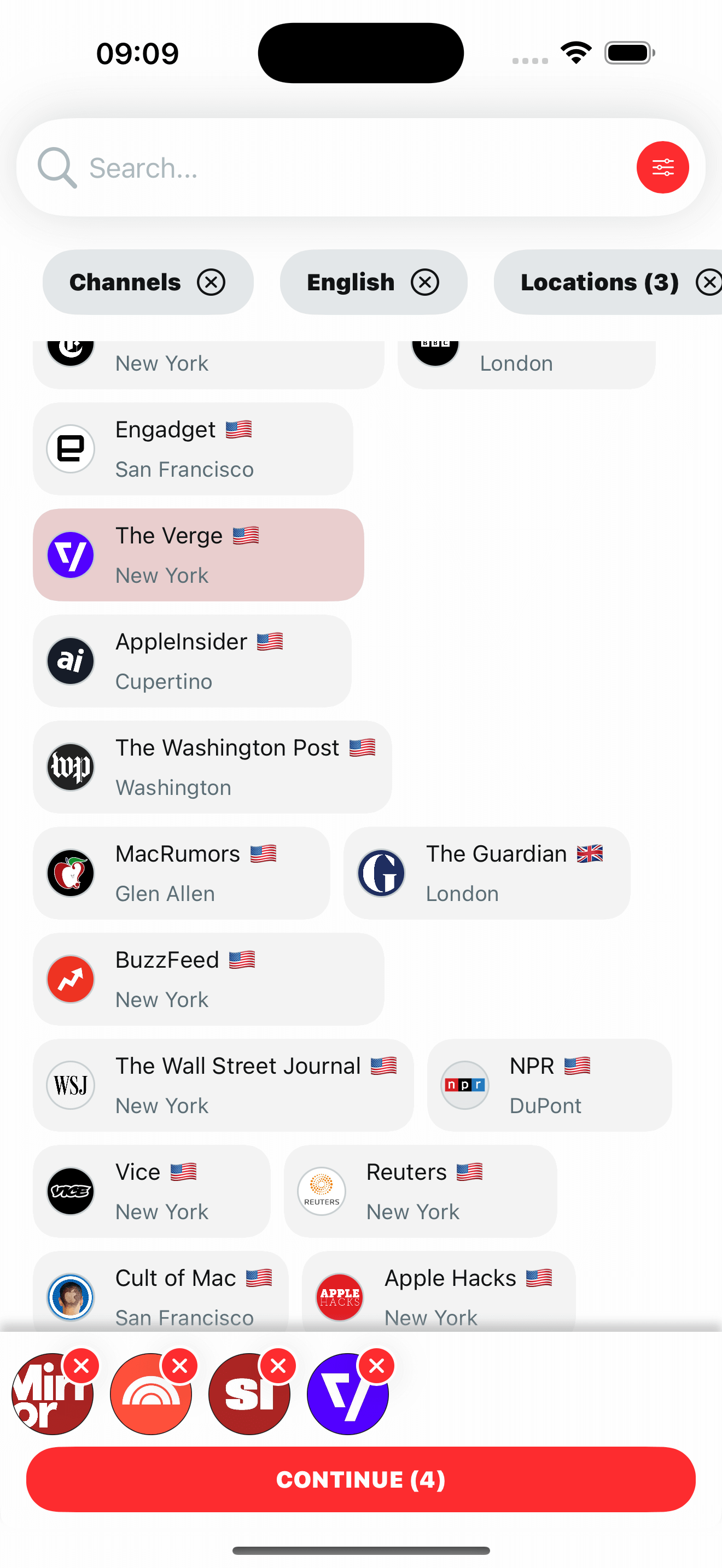722x1568 pixels.
Task: Deselect The Verge channel card
Action: [x=198, y=554]
